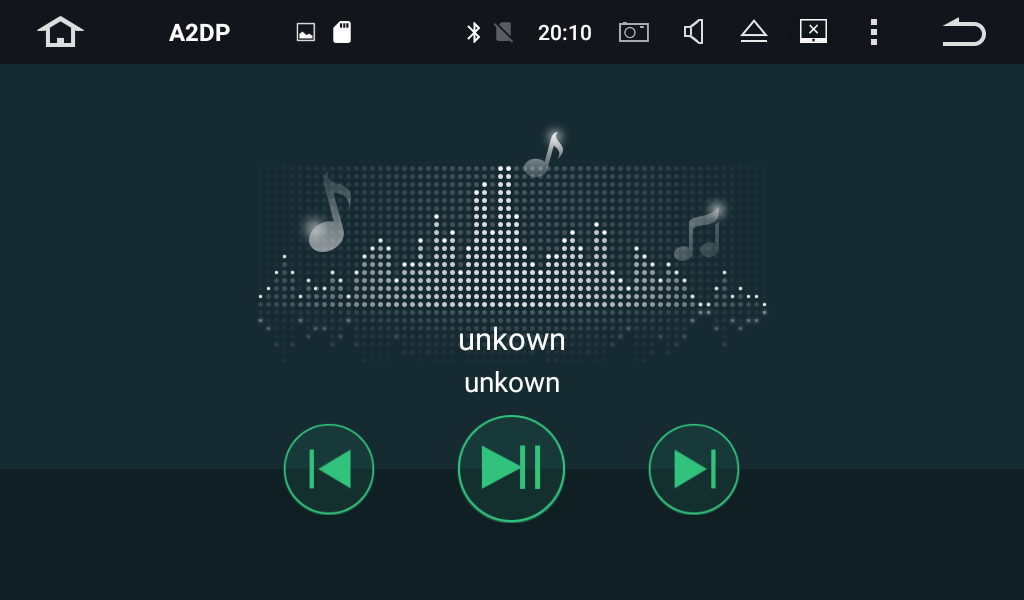Open the three-dot overflow menu
The height and width of the screenshot is (600, 1024).
[873, 32]
